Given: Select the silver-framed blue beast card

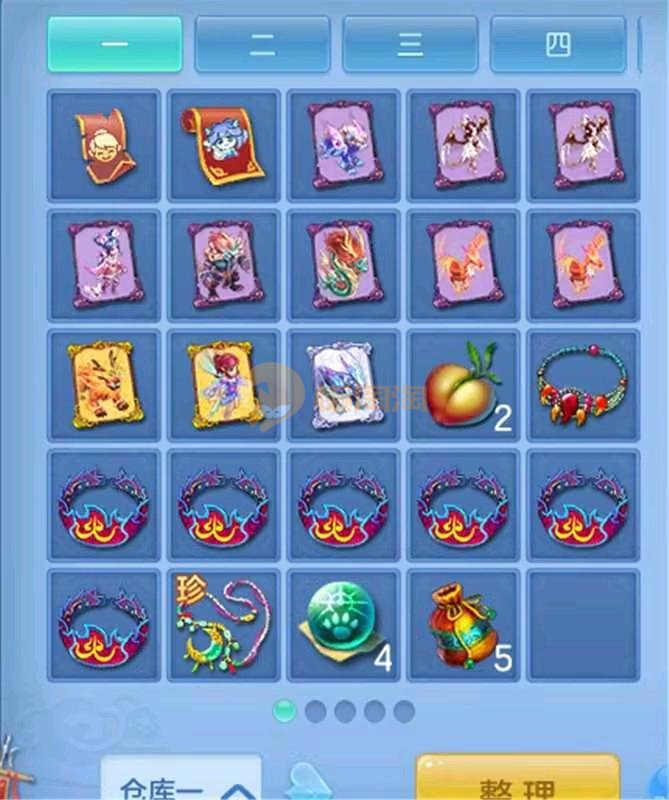Looking at the screenshot, I should [x=343, y=386].
